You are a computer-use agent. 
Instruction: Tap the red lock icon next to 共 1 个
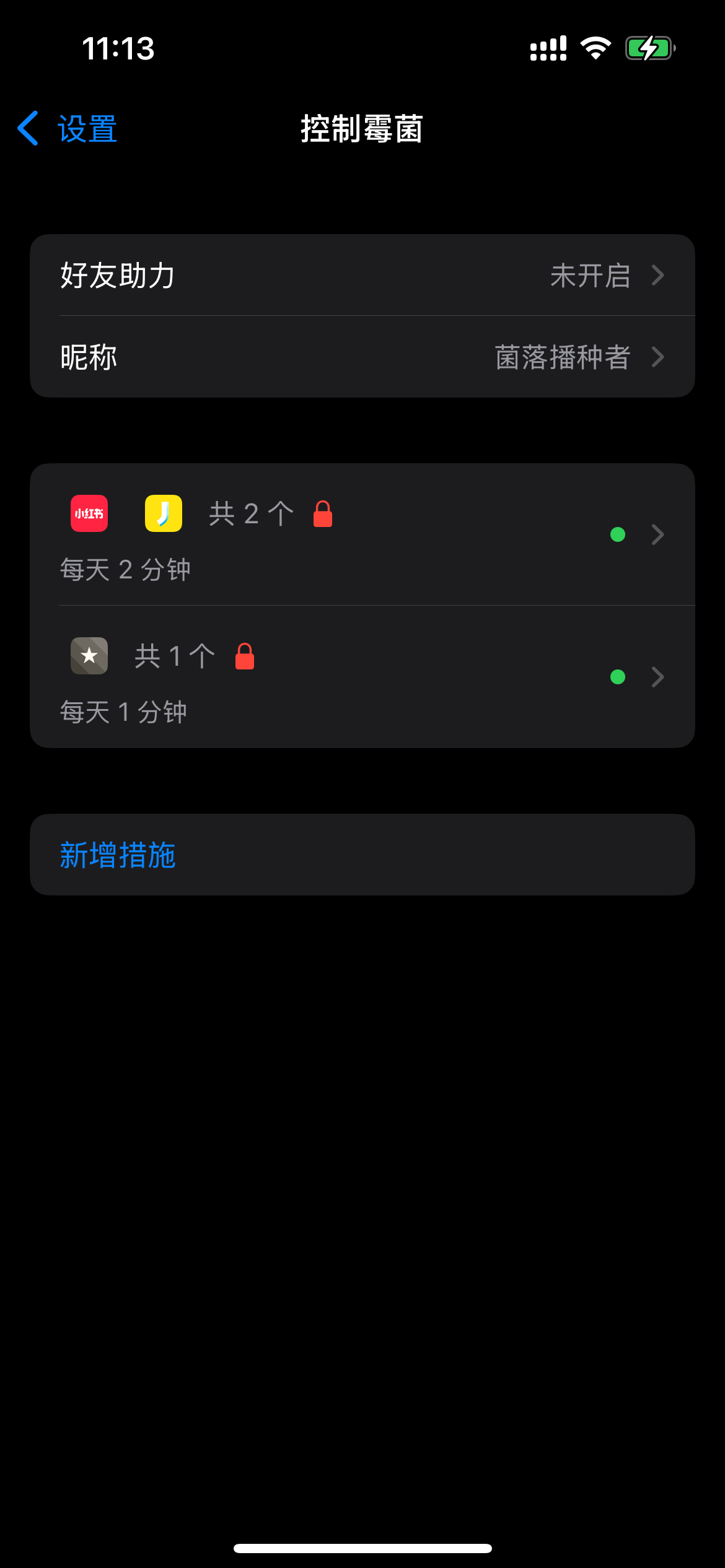coord(245,655)
